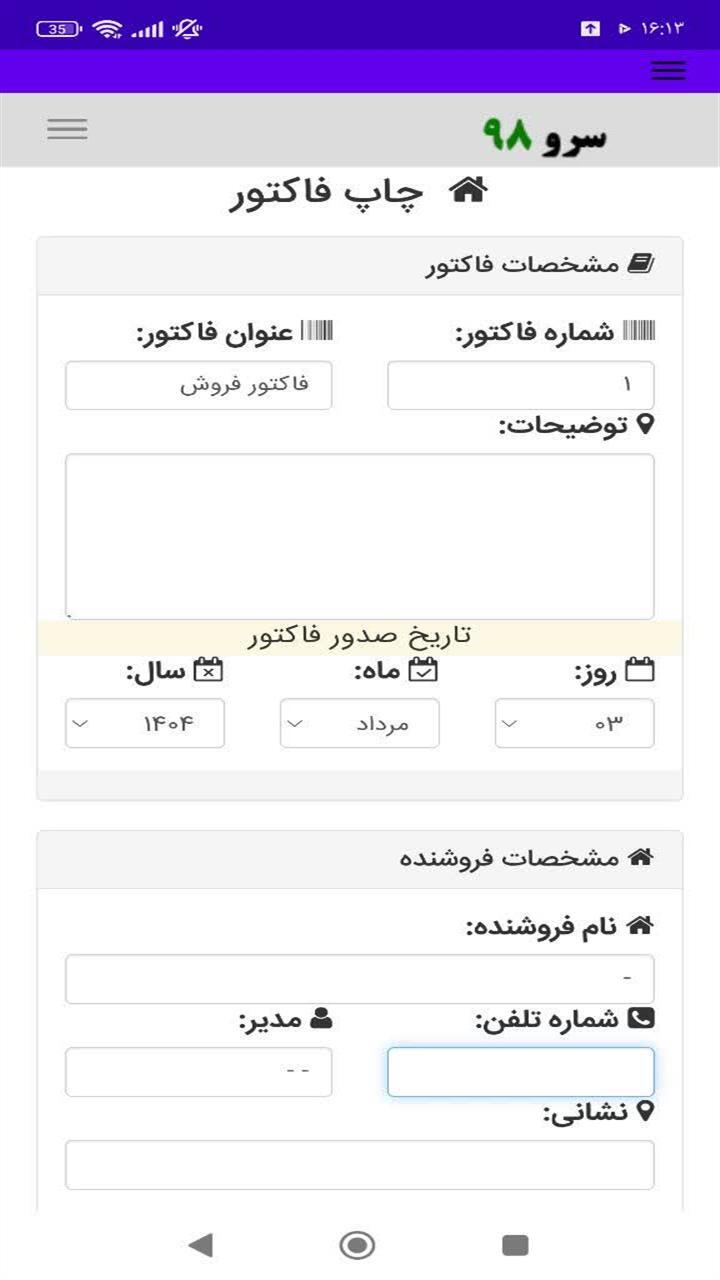The height and width of the screenshot is (1280, 720).
Task: Click the location pin icon beside توضیحات
Action: 650,423
